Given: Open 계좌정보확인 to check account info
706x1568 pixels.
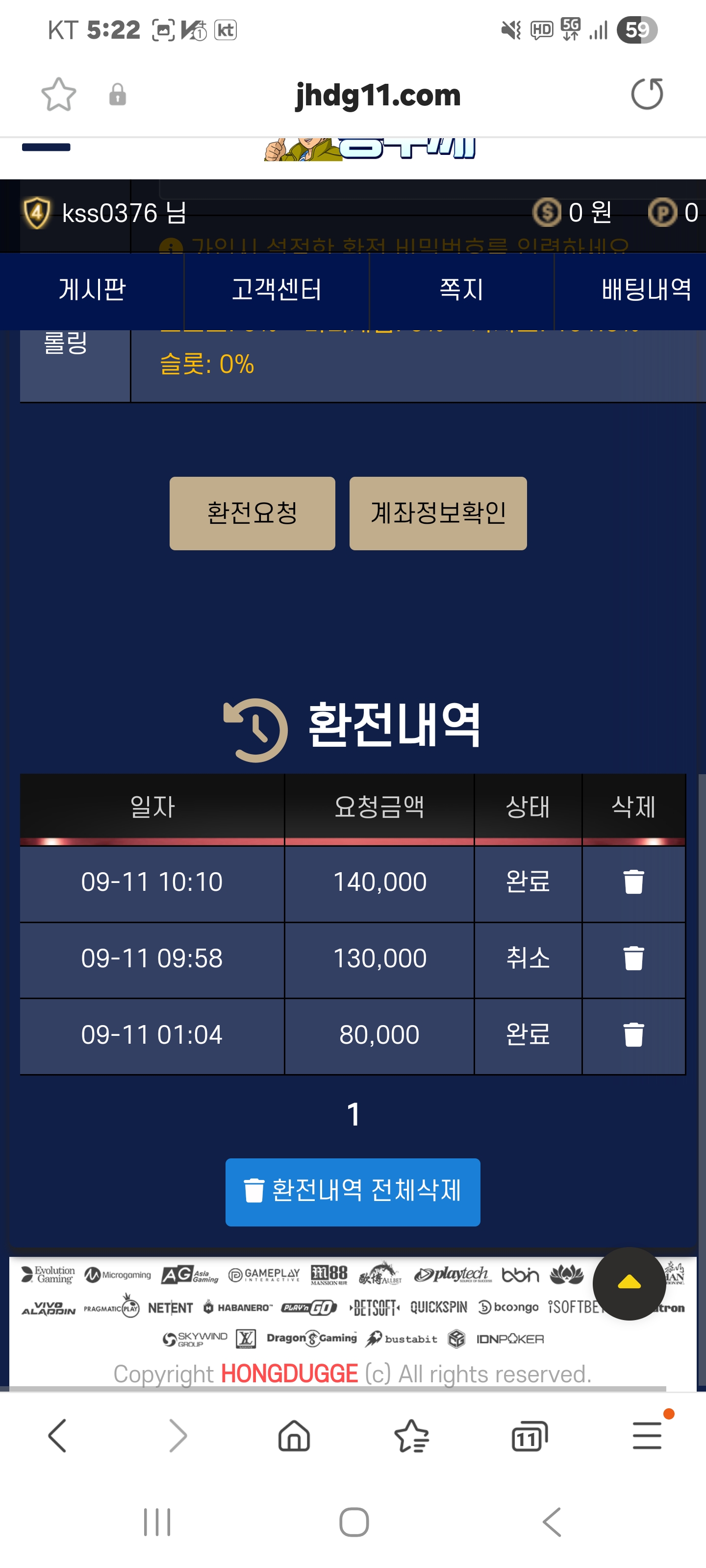Looking at the screenshot, I should coord(438,513).
